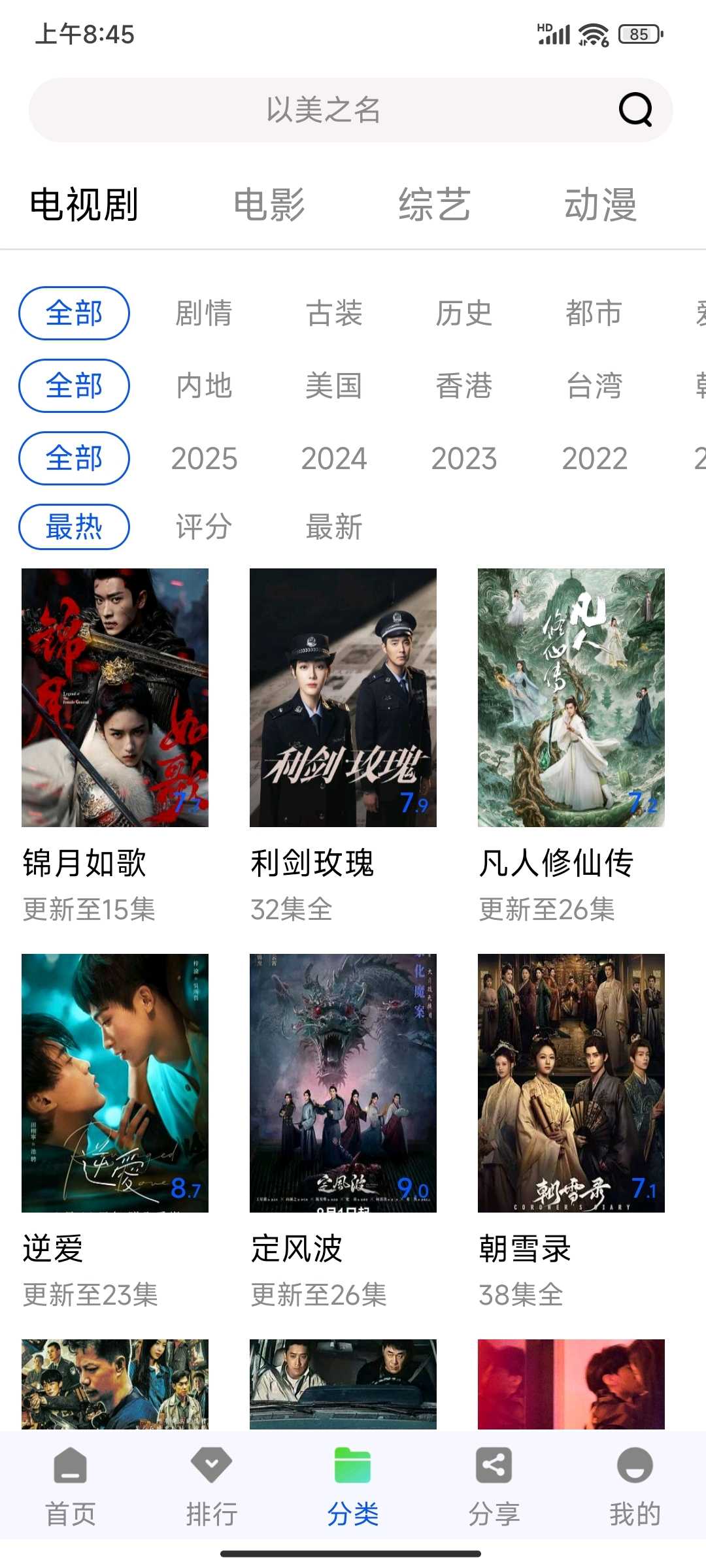The image size is (706, 1568).
Task: Open the 以美之名 search field
Action: 323,110
